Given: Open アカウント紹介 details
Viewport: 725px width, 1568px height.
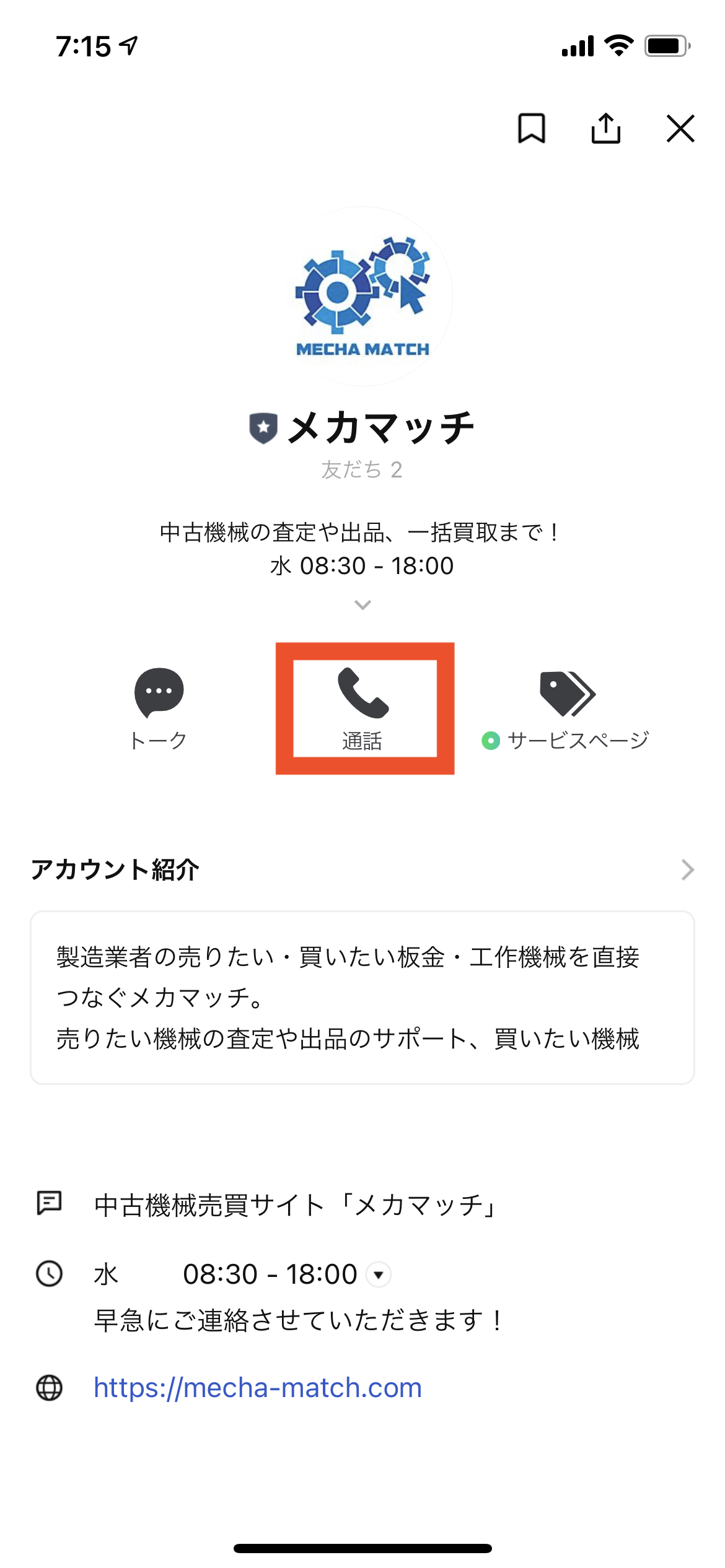Looking at the screenshot, I should (x=687, y=869).
